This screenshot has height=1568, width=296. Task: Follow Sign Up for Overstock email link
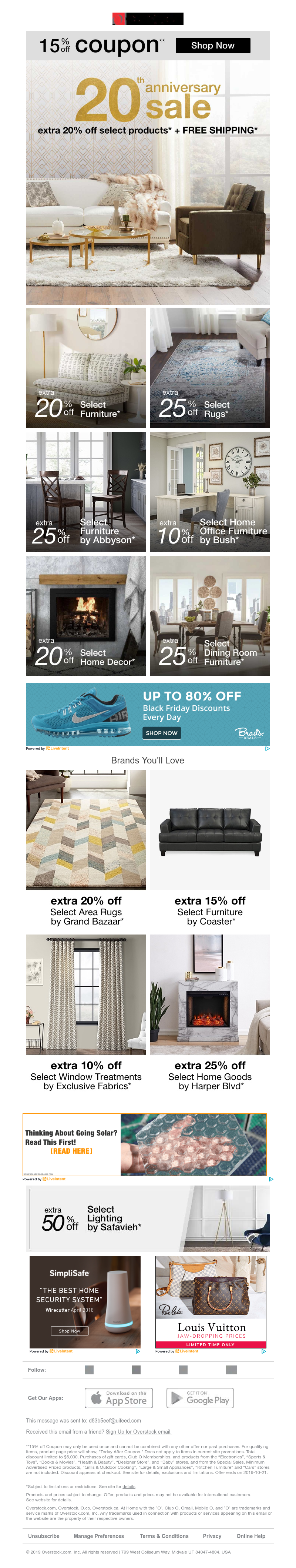[139, 1432]
